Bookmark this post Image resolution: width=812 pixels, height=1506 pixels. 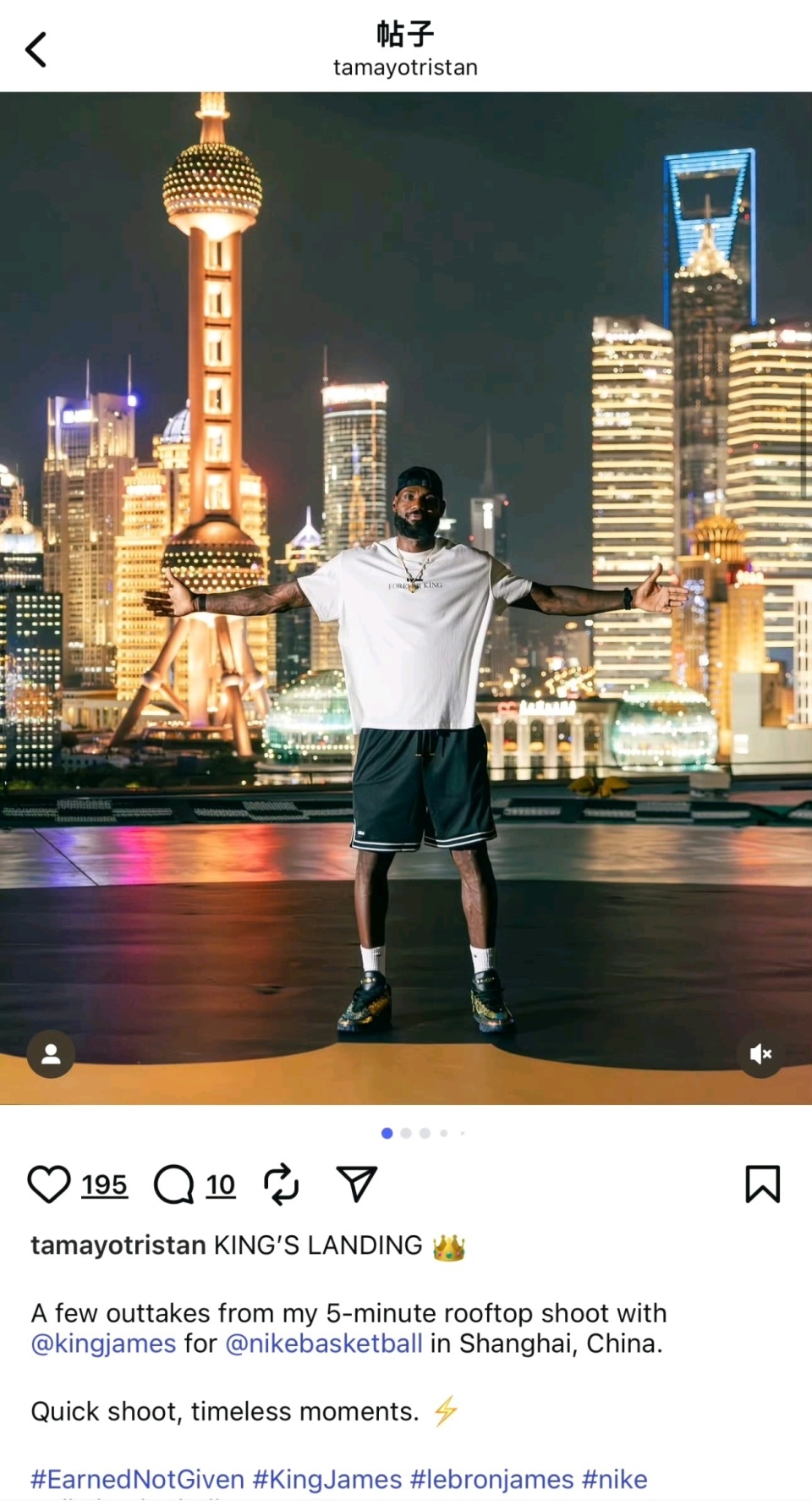(x=762, y=1184)
